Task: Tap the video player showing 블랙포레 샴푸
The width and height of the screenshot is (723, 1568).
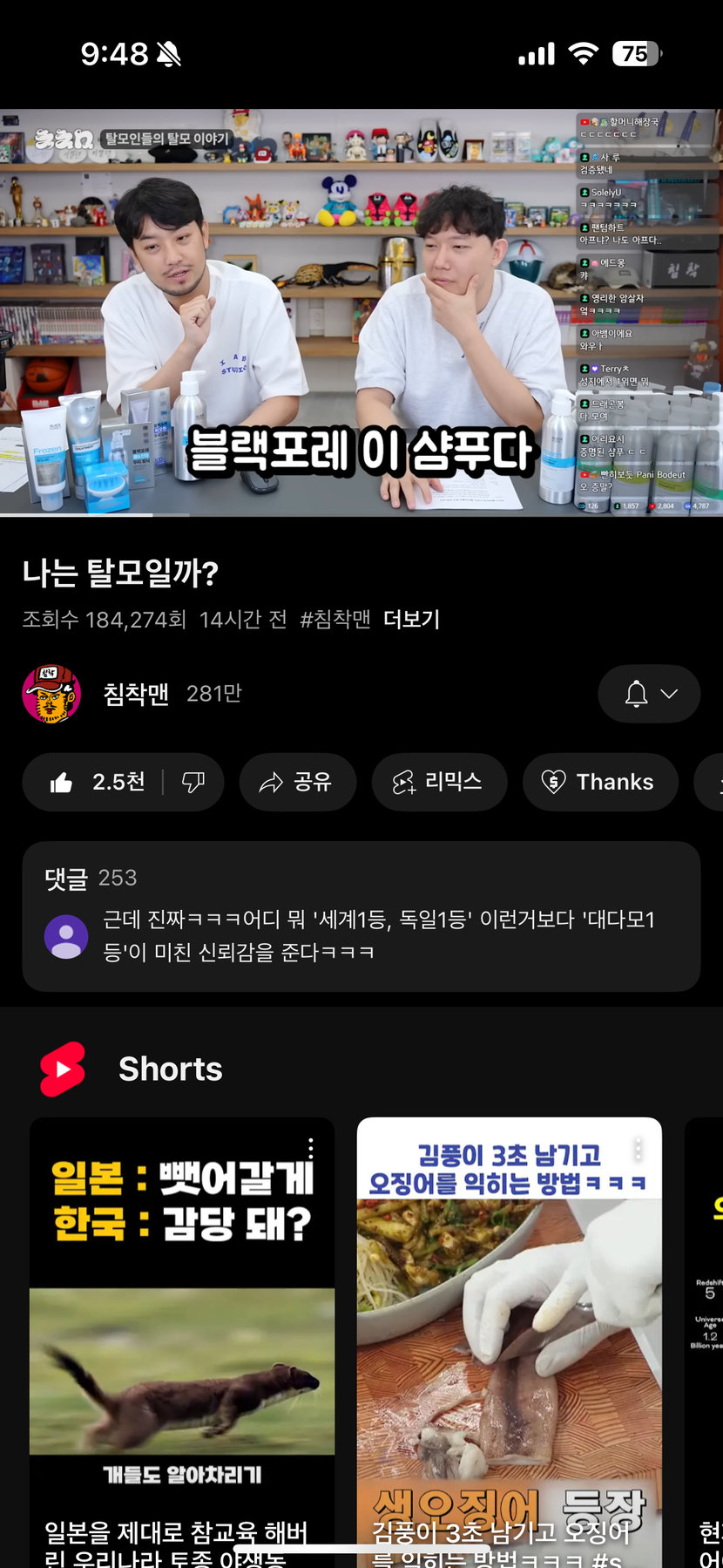Action: (361, 312)
